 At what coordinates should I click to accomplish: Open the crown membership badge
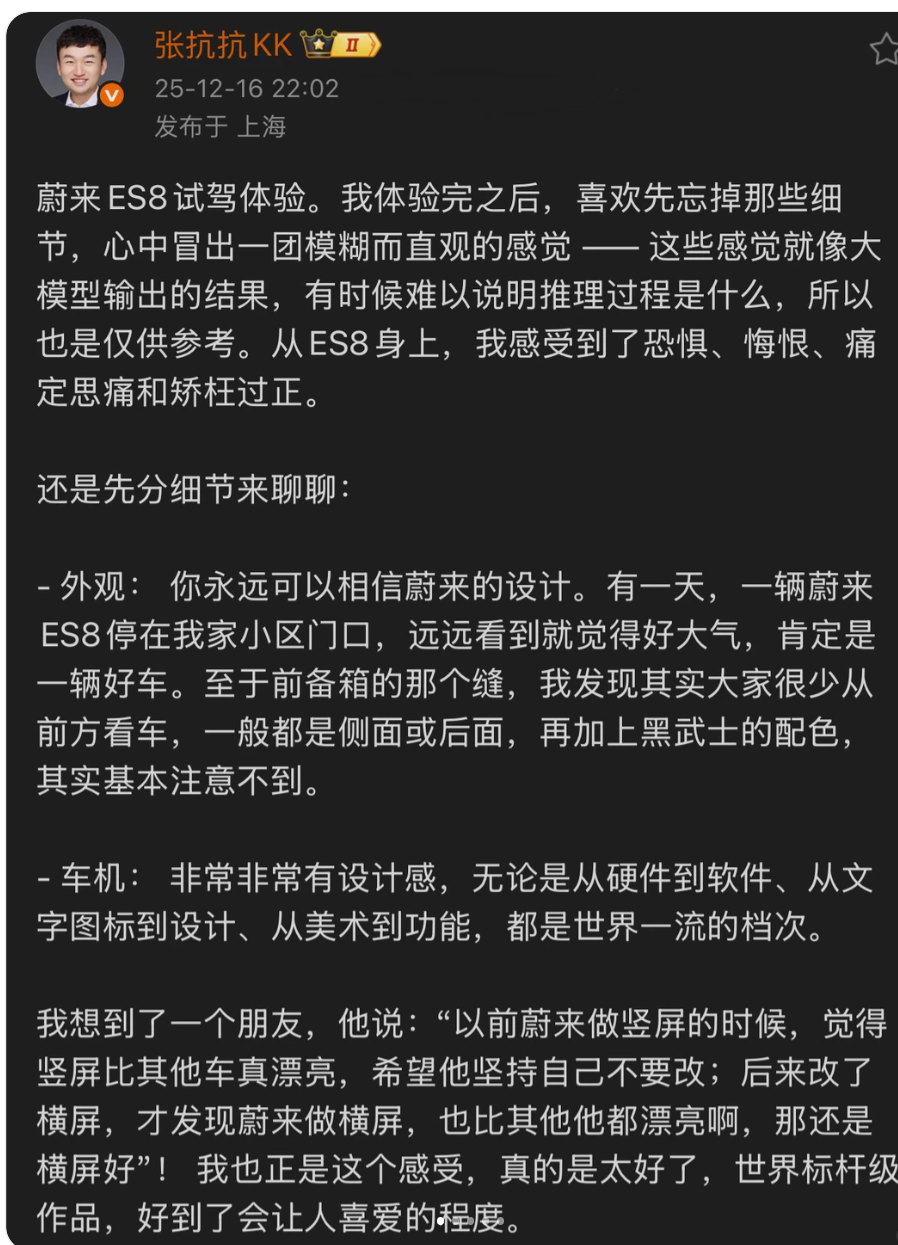(x=340, y=45)
